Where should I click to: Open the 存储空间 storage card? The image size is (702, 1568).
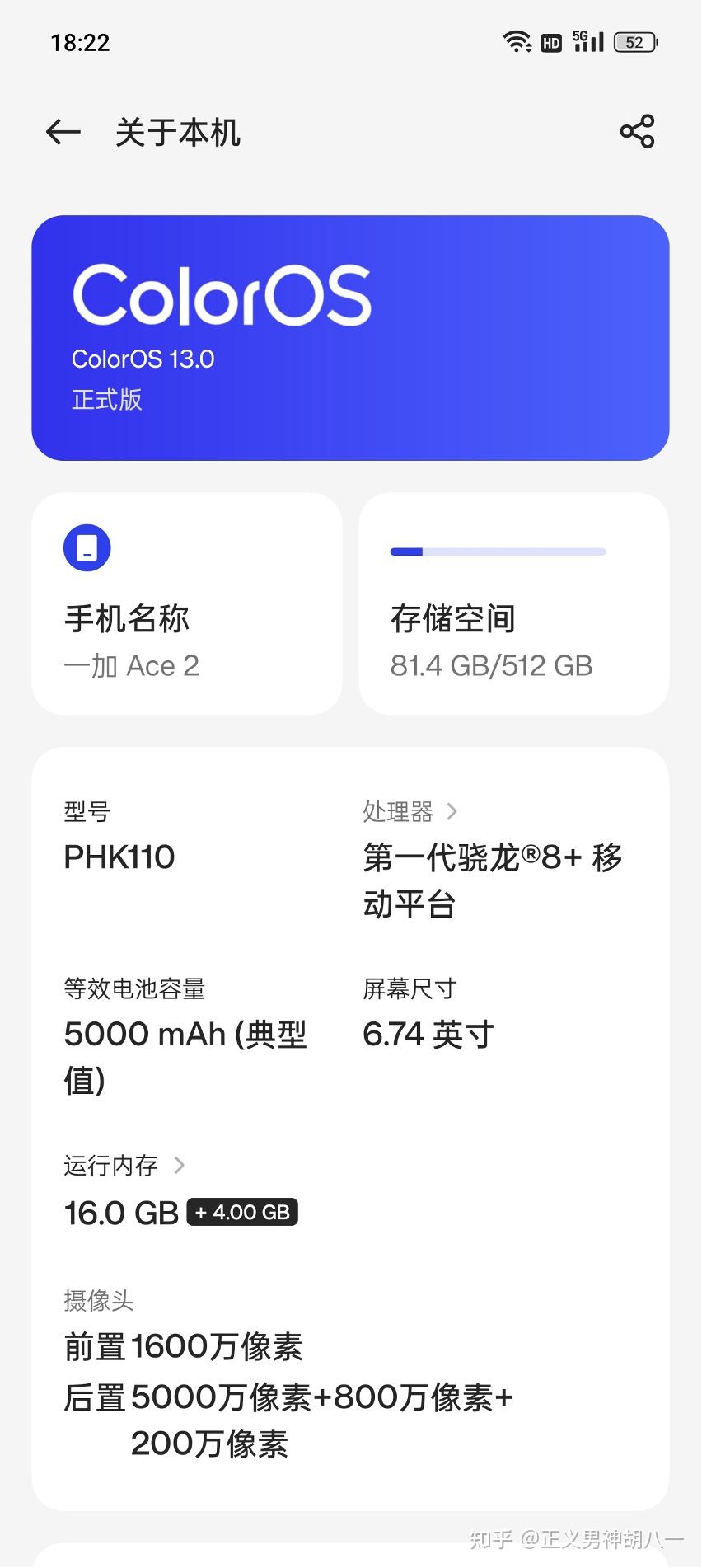coord(513,603)
